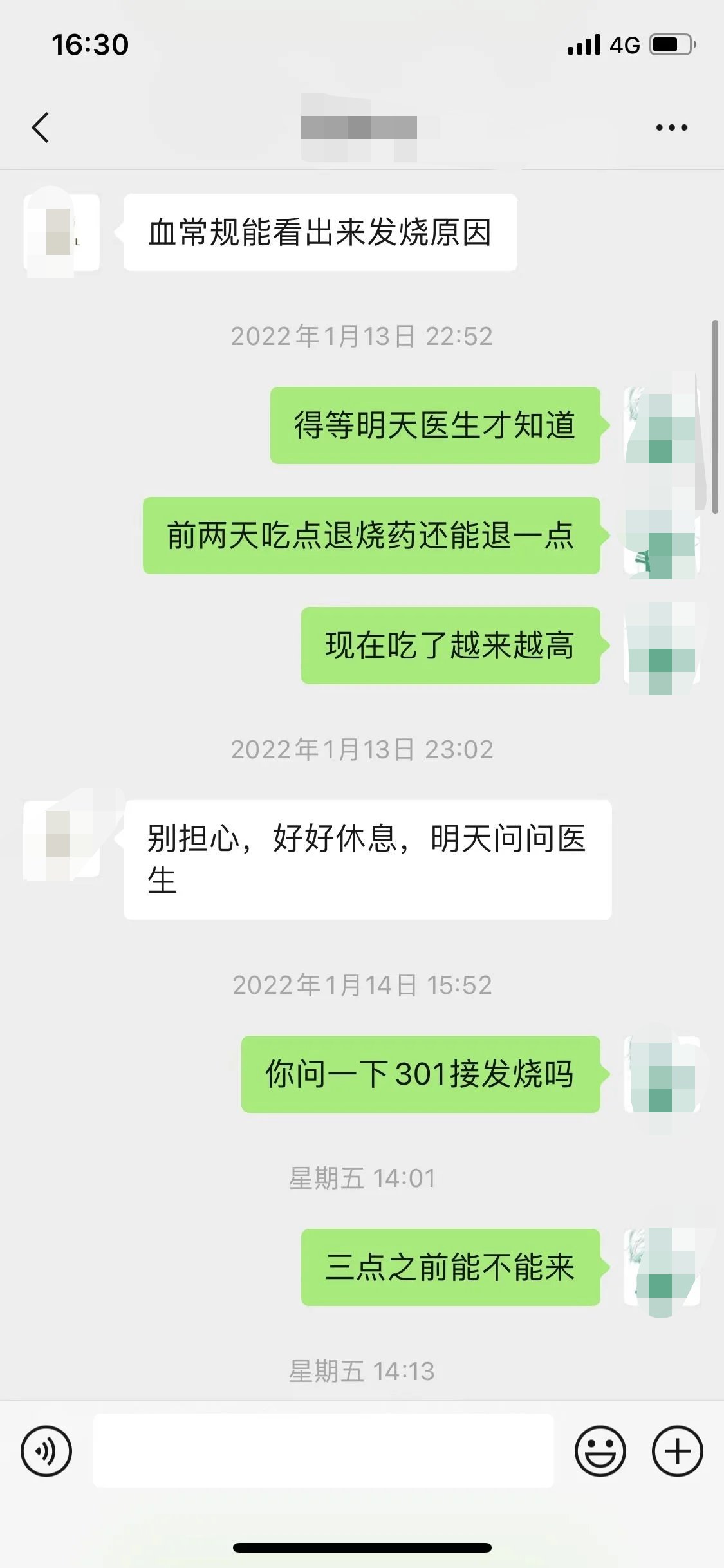Tap the clock showing 16:30
The width and height of the screenshot is (724, 1568).
point(90,45)
